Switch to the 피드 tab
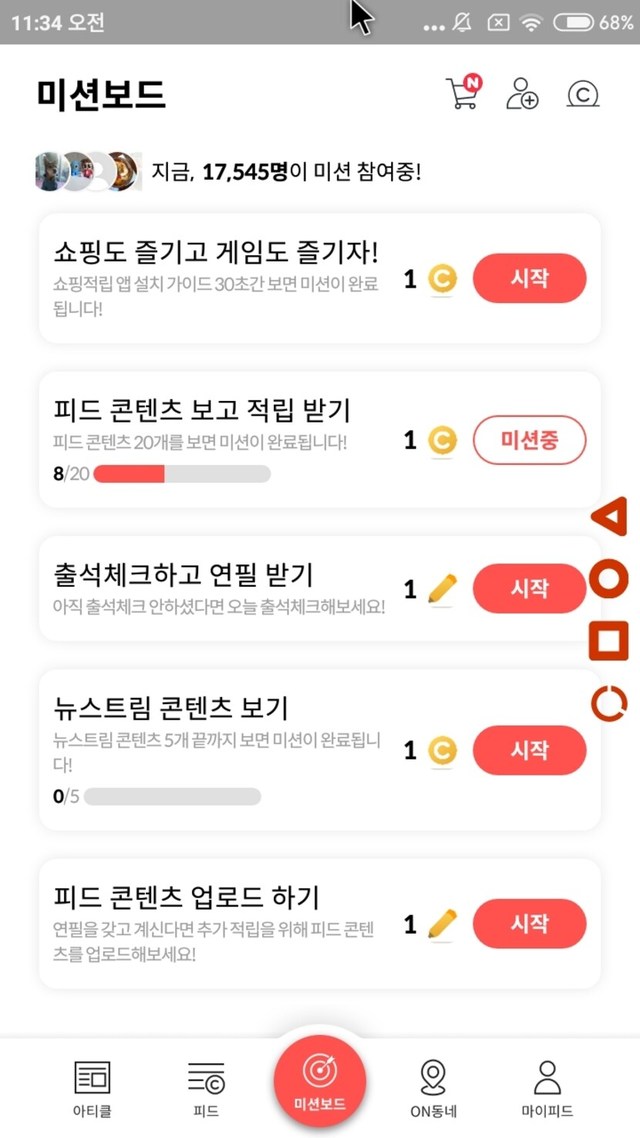The height and width of the screenshot is (1138, 640). click(206, 1088)
